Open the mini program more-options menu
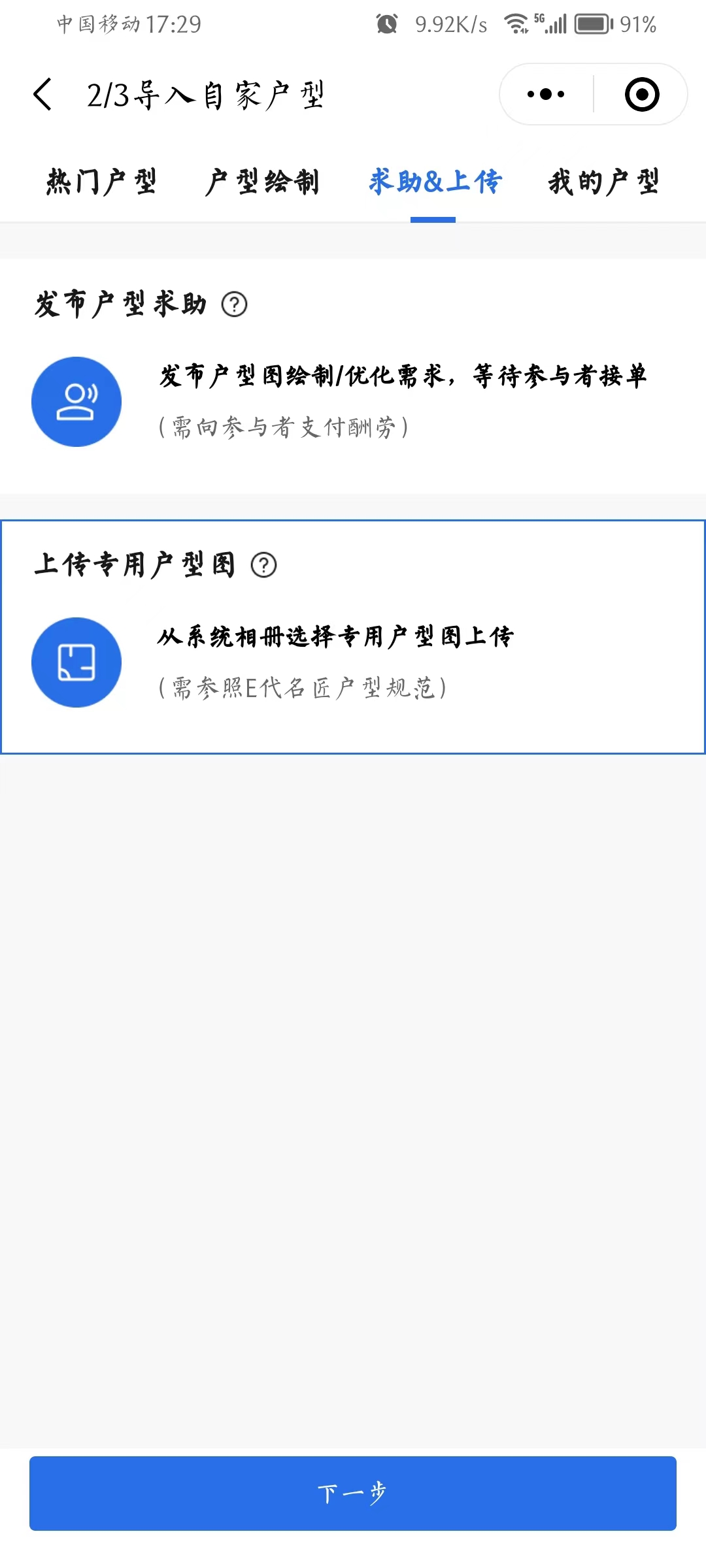Viewport: 706px width, 1568px height. 546,95
